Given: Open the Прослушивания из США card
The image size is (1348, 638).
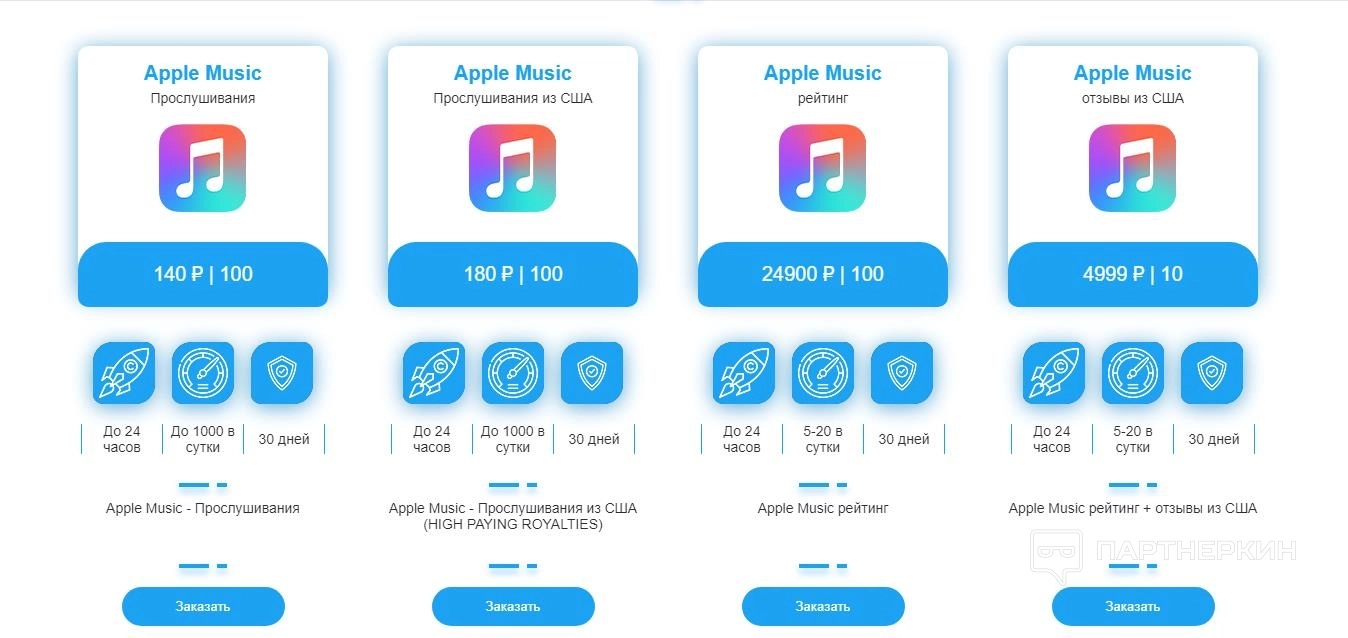Looking at the screenshot, I should [513, 168].
